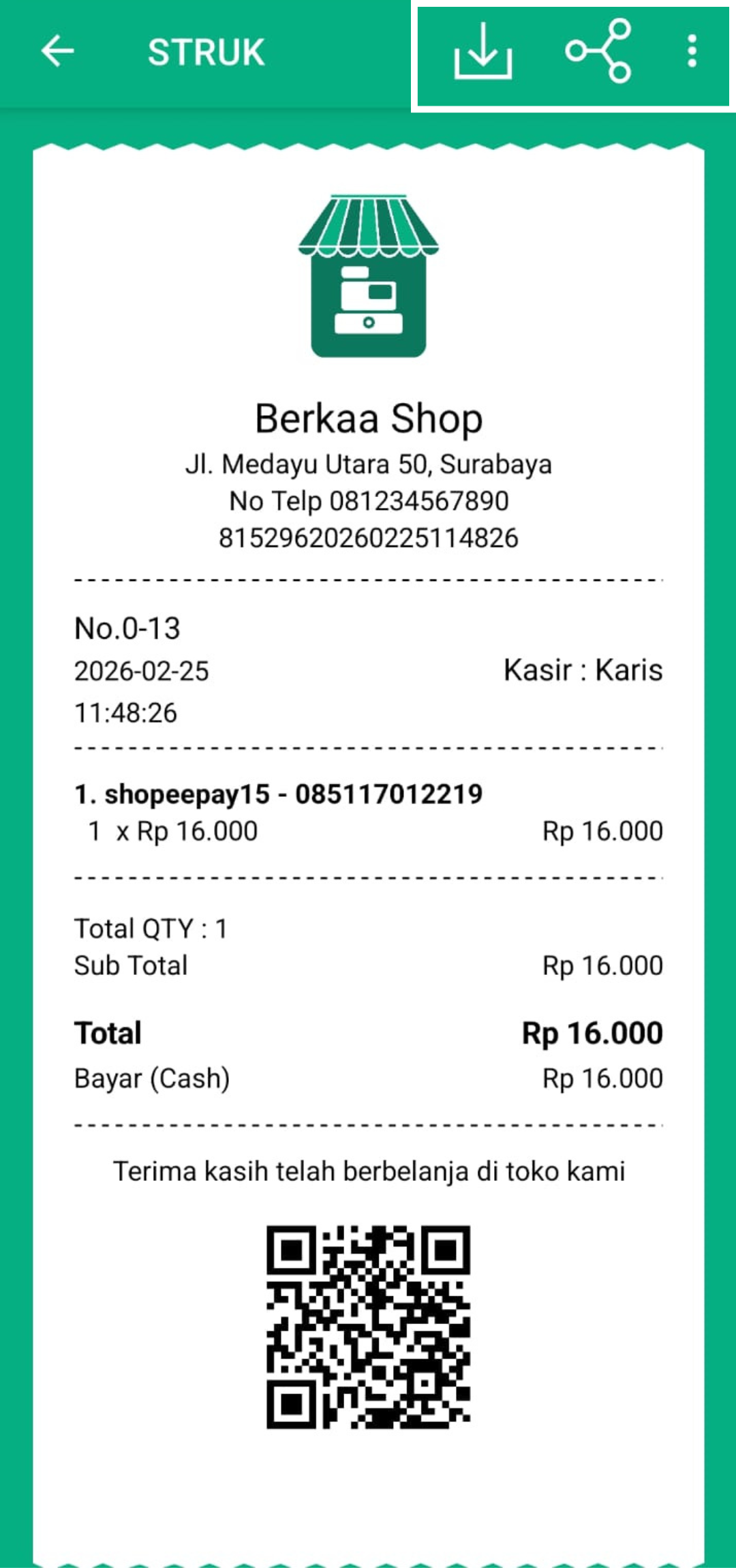Share this receipt

(598, 52)
